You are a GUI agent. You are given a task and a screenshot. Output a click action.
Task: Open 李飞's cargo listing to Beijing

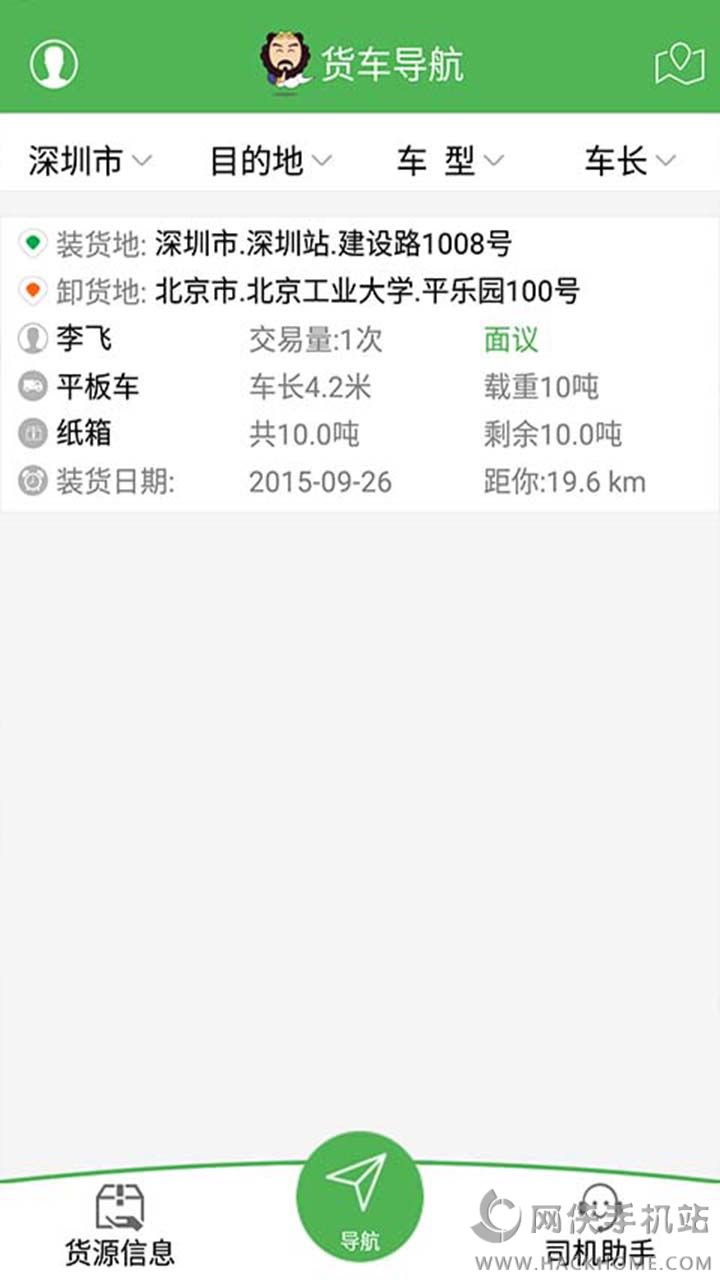pyautogui.click(x=360, y=364)
